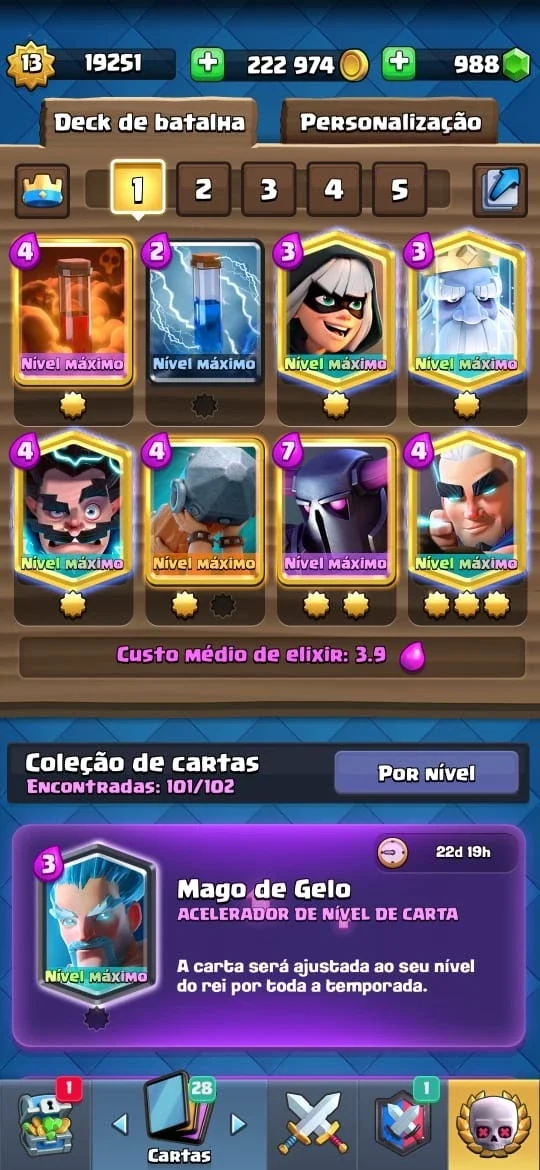The height and width of the screenshot is (1170, 540).
Task: Select the Electro Wizard card
Action: click(73, 510)
